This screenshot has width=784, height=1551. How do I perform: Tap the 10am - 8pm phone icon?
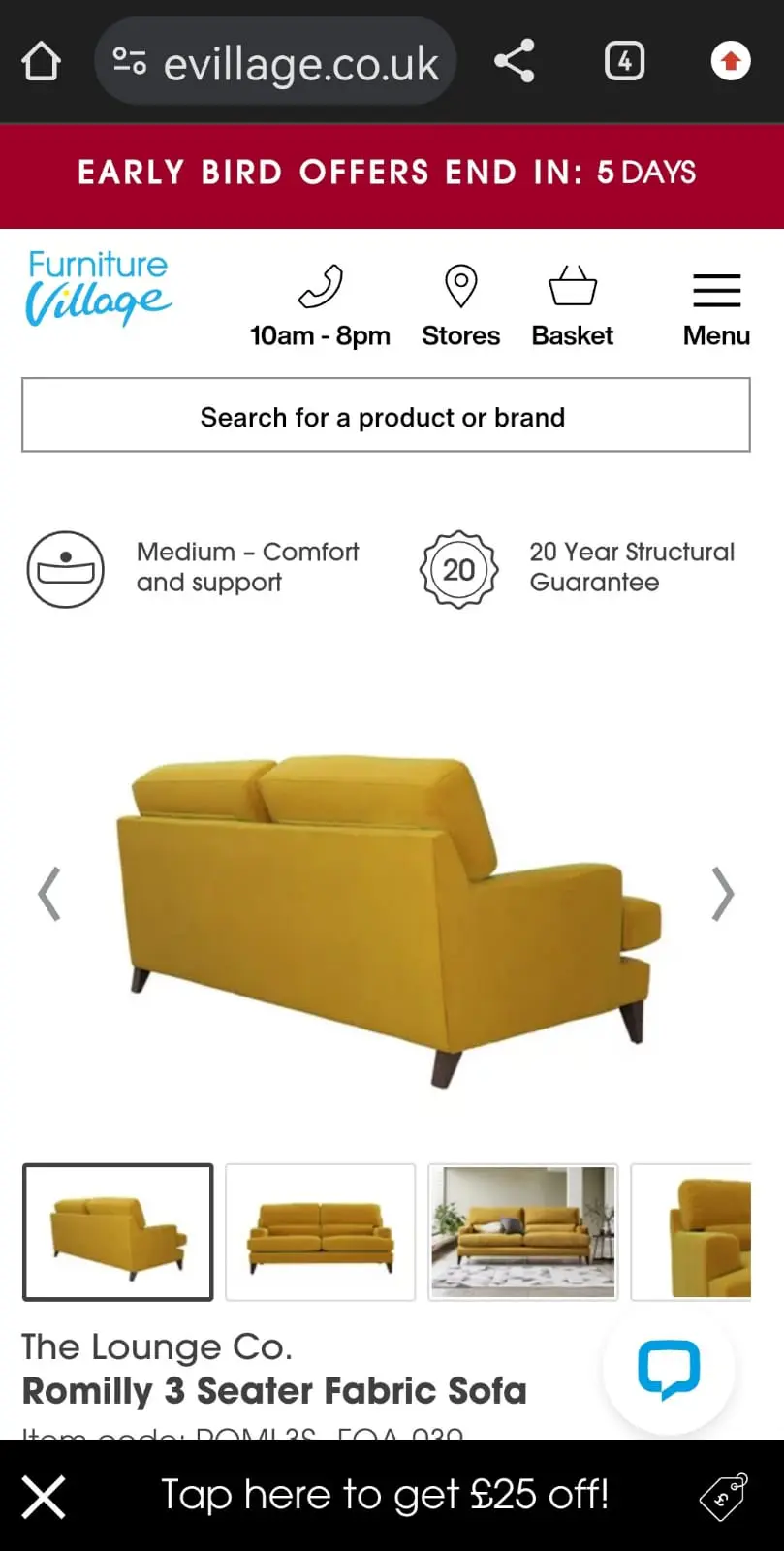[320, 287]
